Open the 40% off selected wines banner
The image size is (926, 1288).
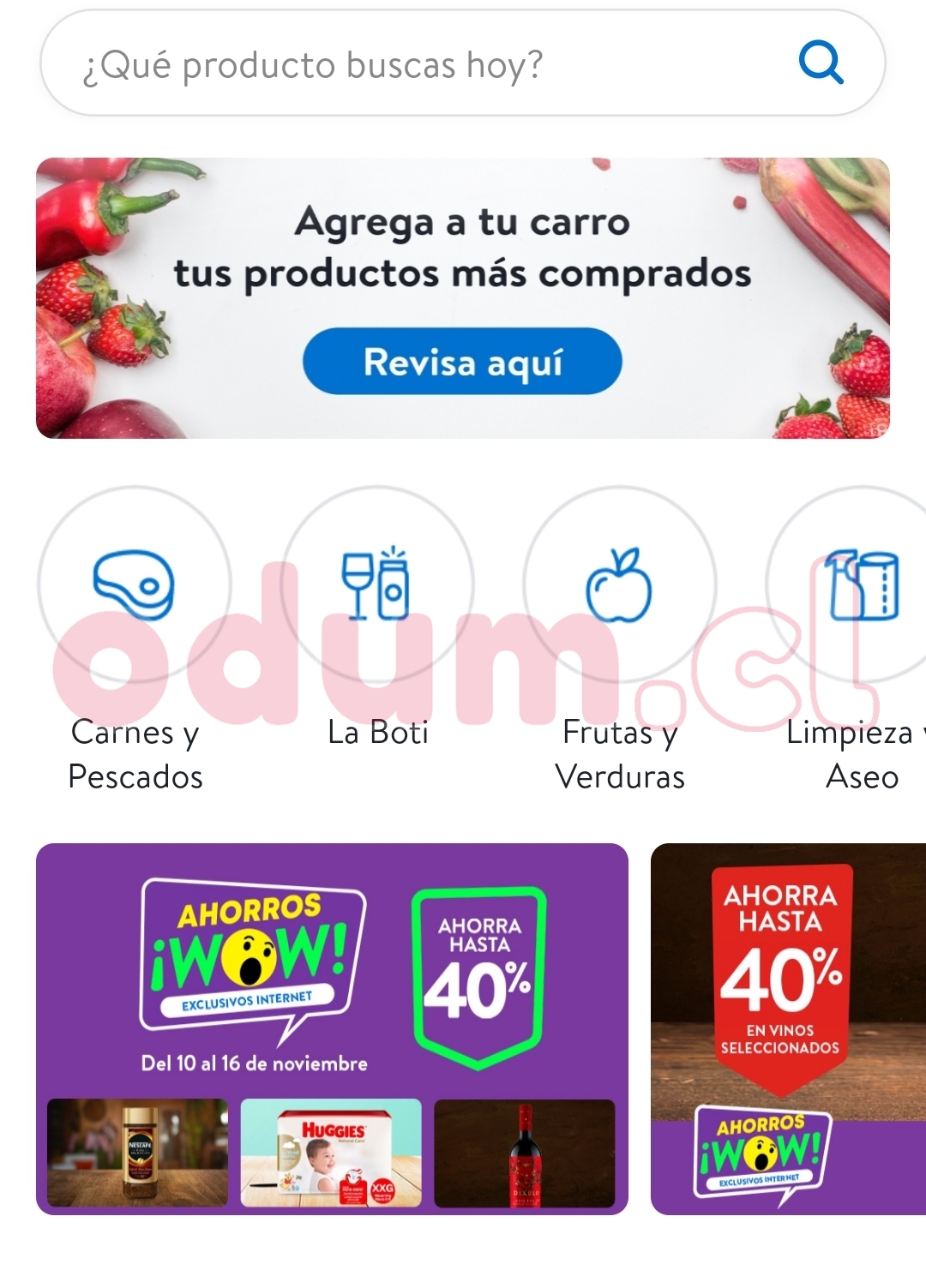click(789, 1028)
